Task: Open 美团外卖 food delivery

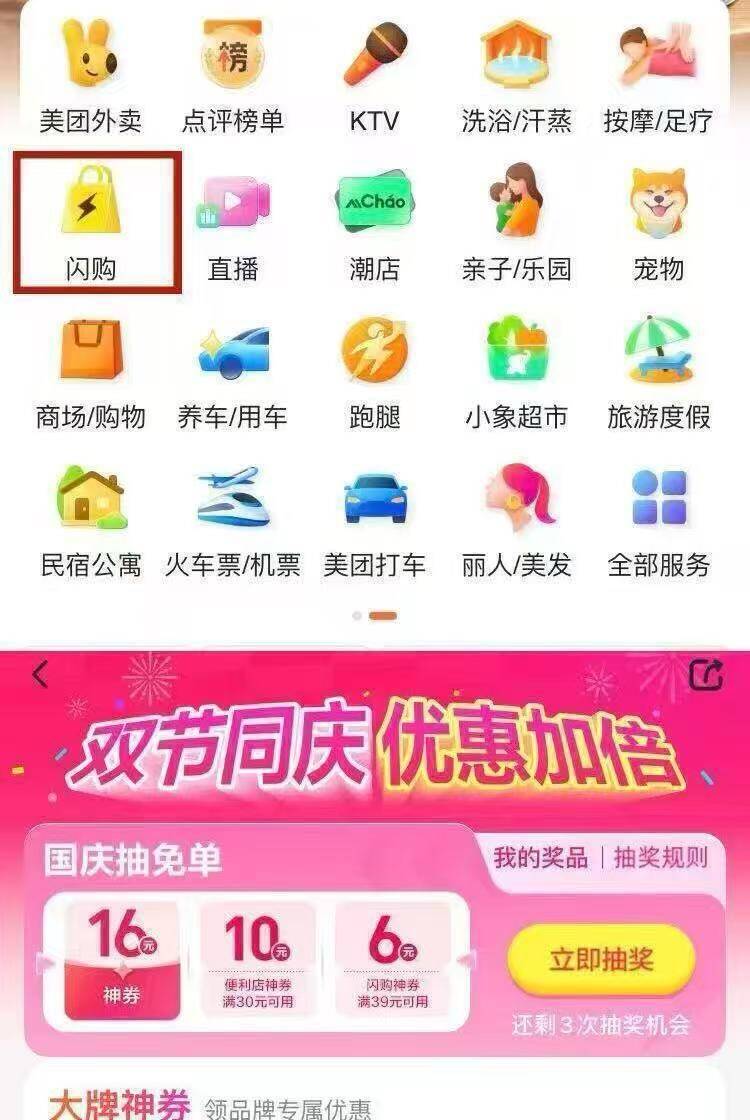Action: pos(91,74)
